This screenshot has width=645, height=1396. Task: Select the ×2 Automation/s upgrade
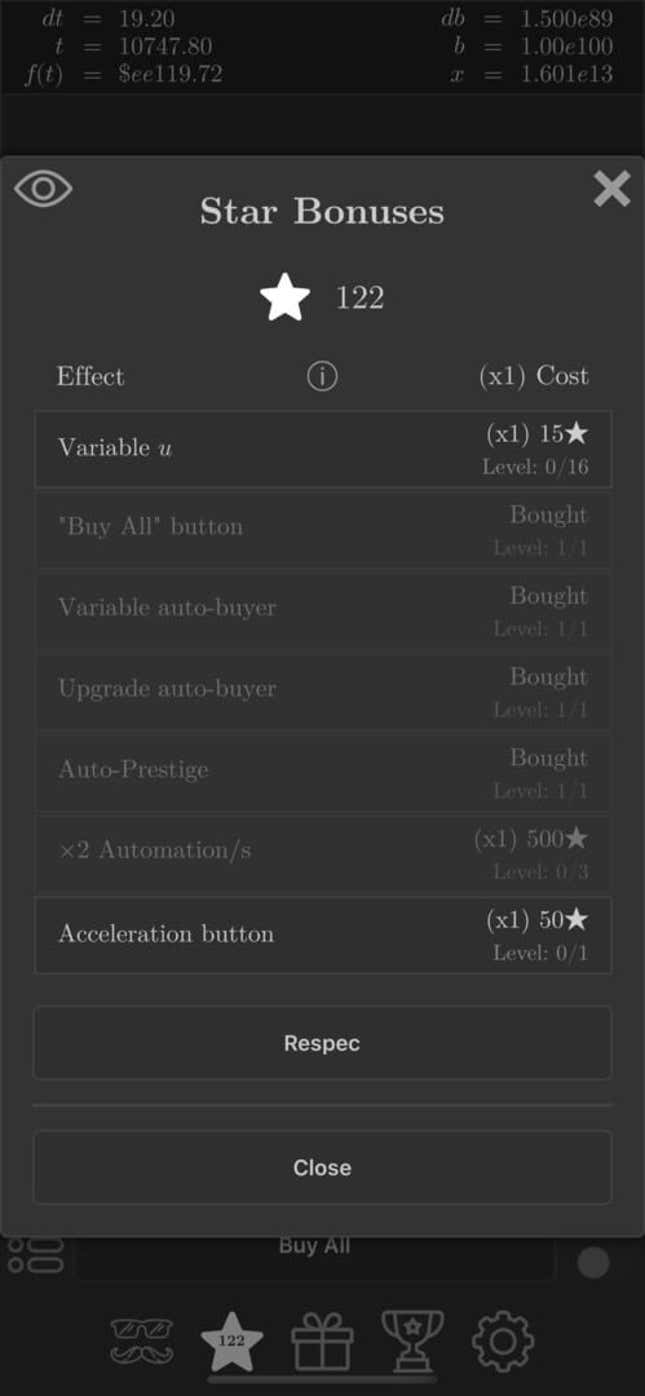click(322, 853)
